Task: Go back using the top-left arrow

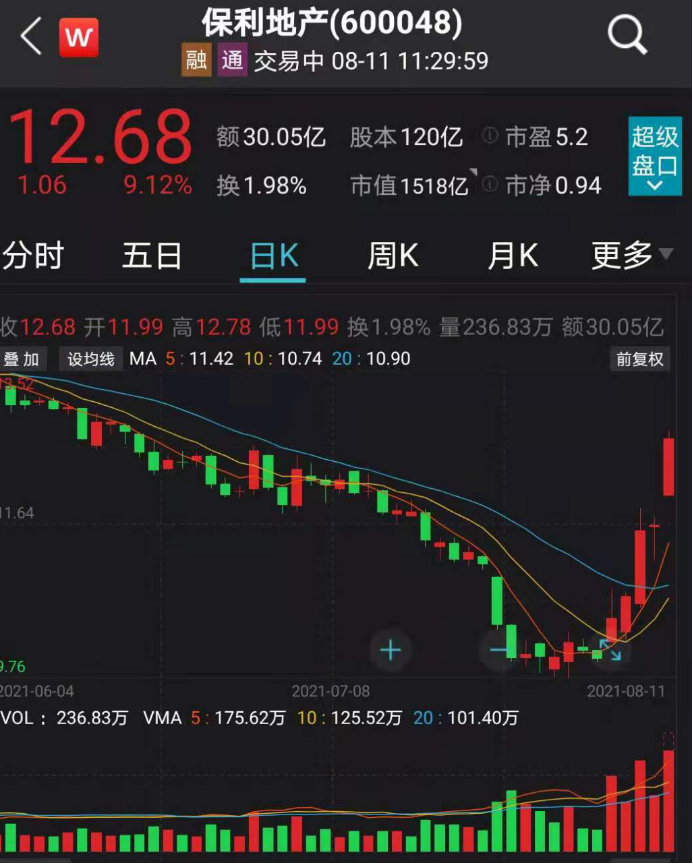Action: pyautogui.click(x=31, y=38)
